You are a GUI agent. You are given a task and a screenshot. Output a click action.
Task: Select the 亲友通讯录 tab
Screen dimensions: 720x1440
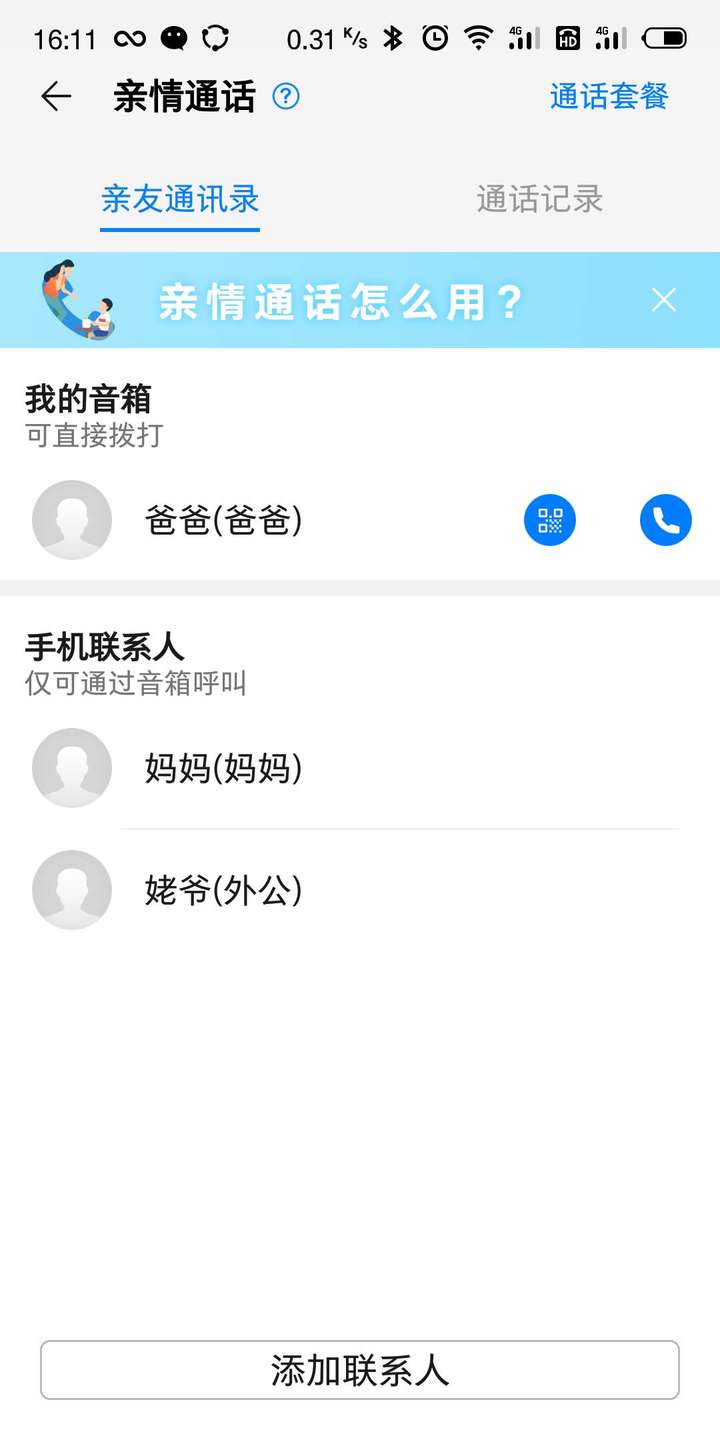point(180,199)
